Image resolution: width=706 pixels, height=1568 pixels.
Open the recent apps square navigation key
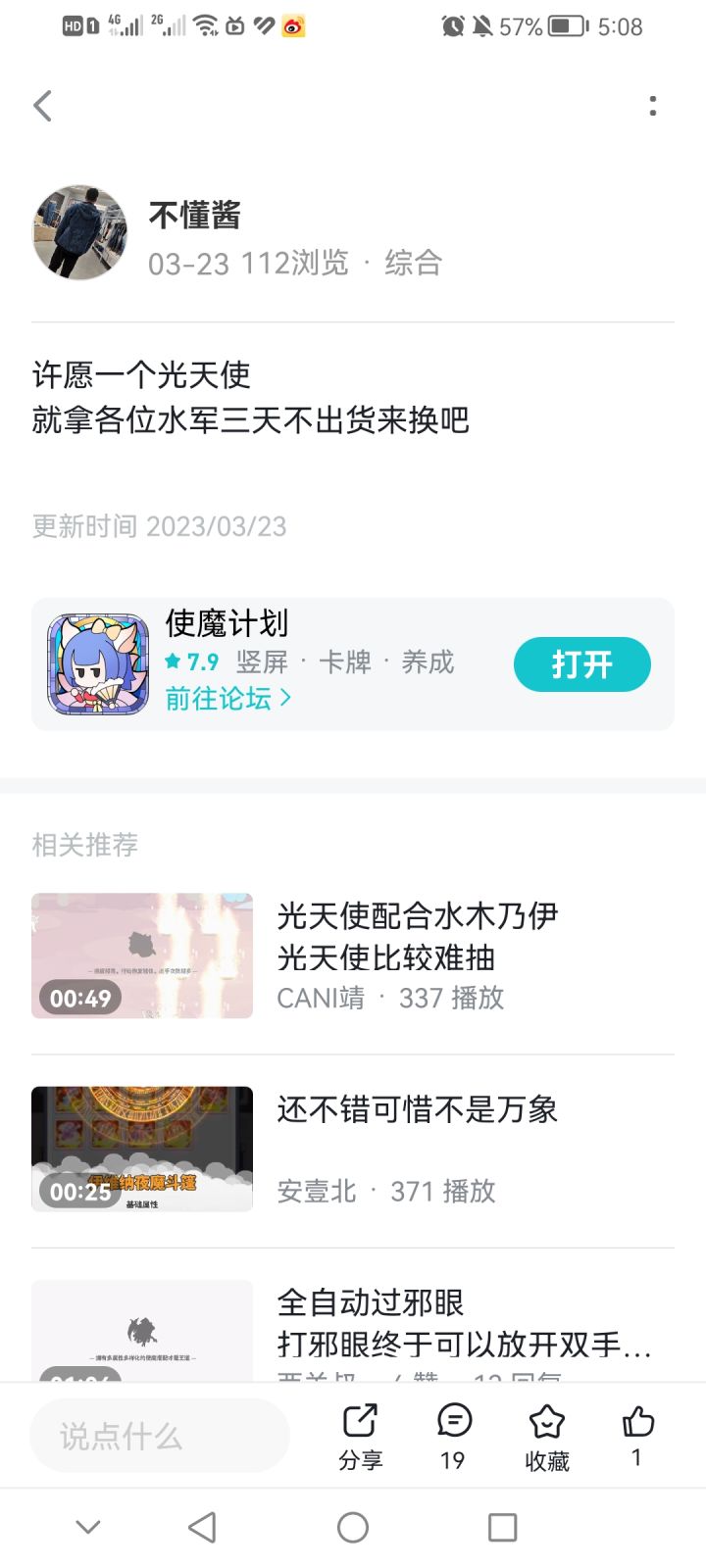(x=502, y=1528)
